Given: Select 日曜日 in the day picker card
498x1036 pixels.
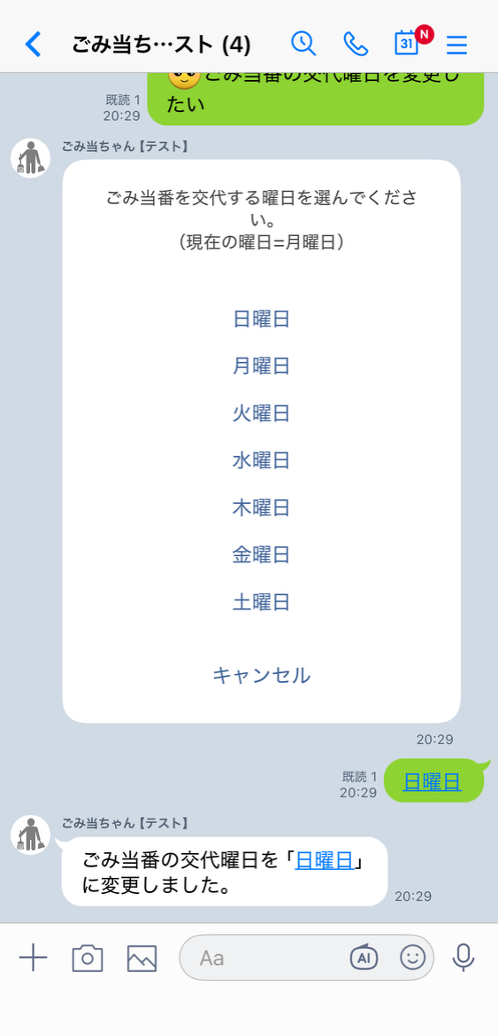Looking at the screenshot, I should click(x=262, y=319).
